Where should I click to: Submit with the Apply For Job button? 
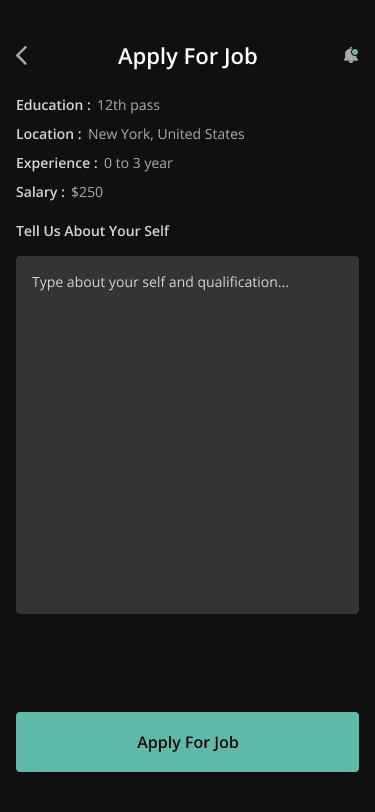[x=188, y=742]
